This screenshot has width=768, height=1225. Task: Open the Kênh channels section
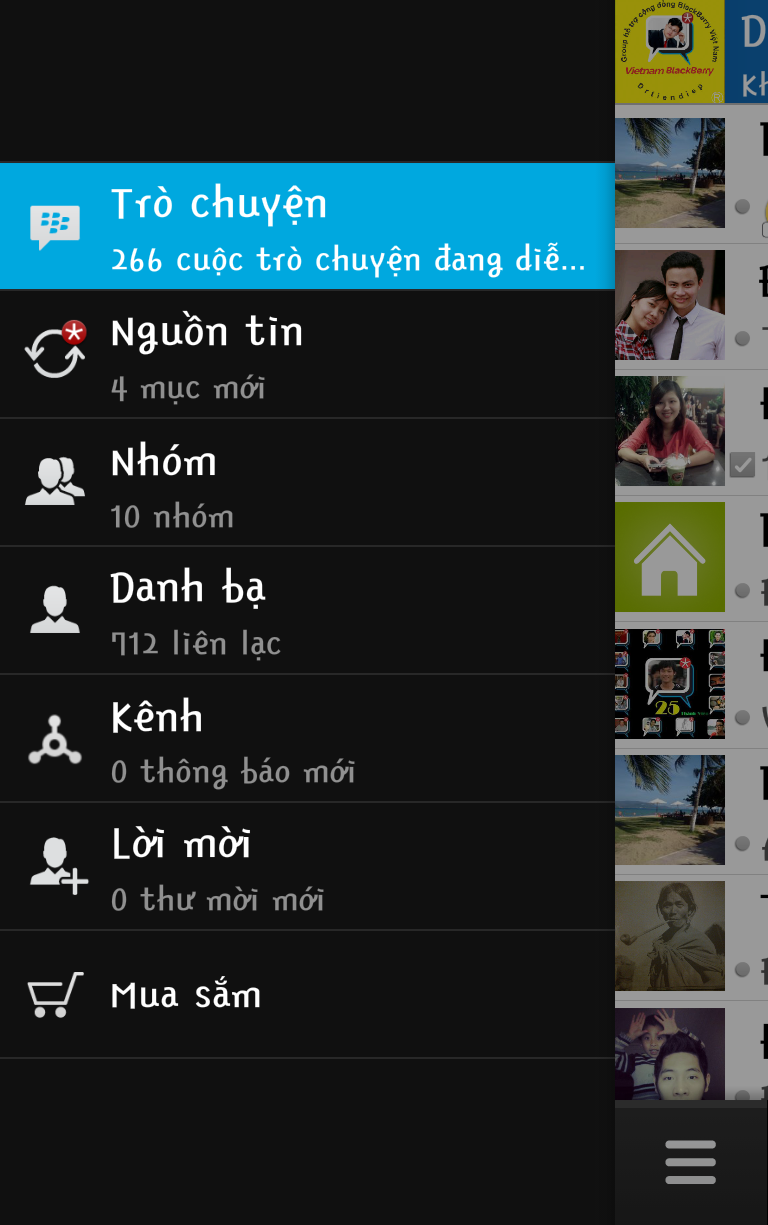(307, 738)
